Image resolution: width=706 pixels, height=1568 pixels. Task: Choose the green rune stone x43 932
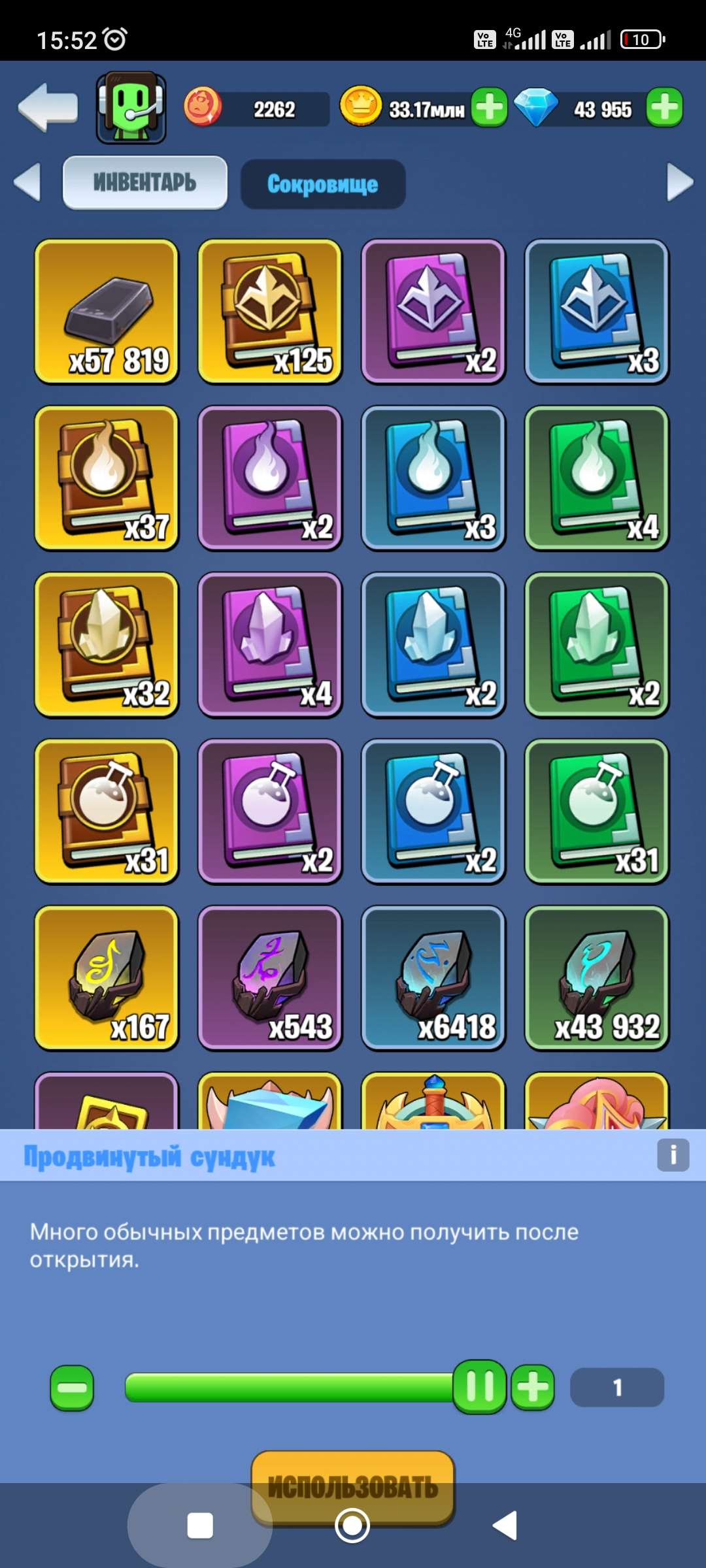coord(597,978)
